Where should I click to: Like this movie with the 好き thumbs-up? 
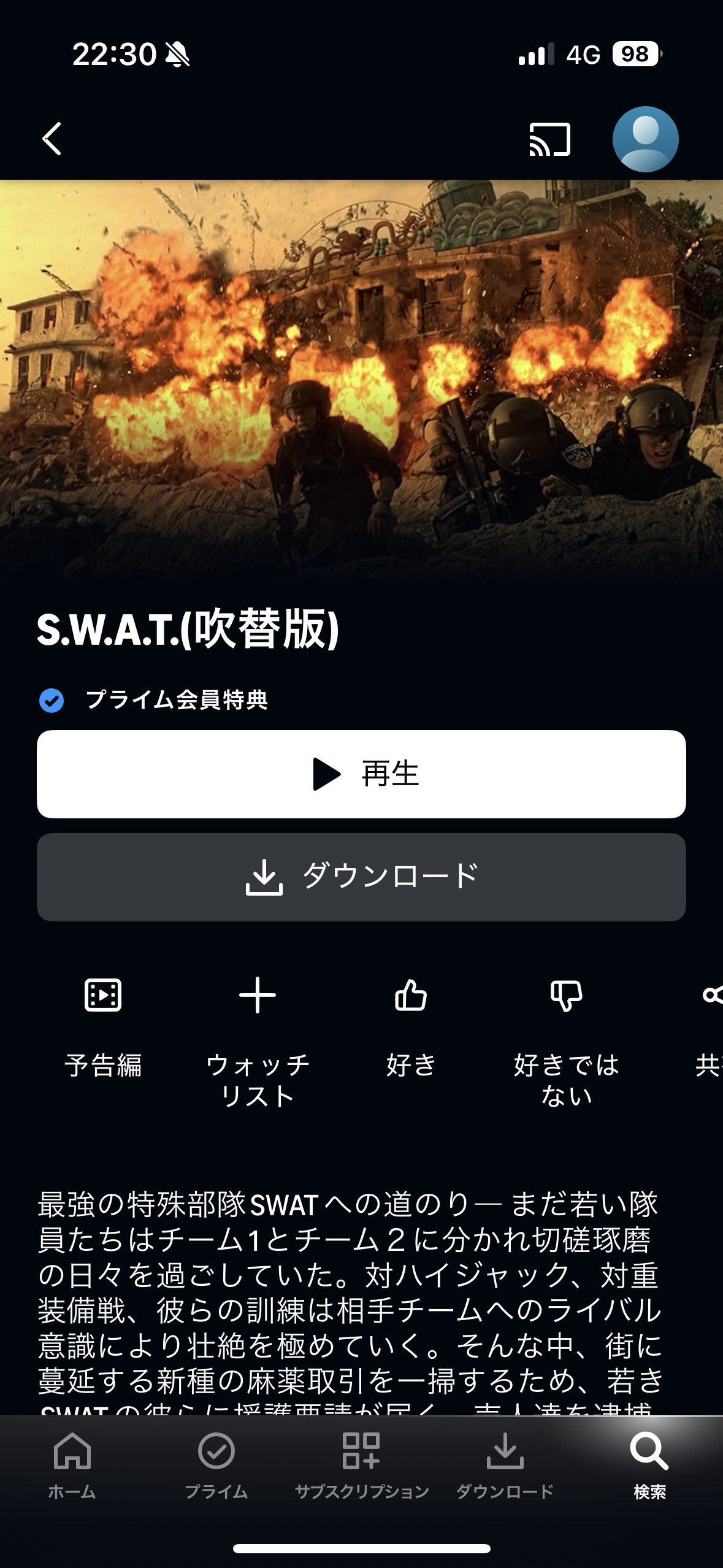pos(411,1024)
